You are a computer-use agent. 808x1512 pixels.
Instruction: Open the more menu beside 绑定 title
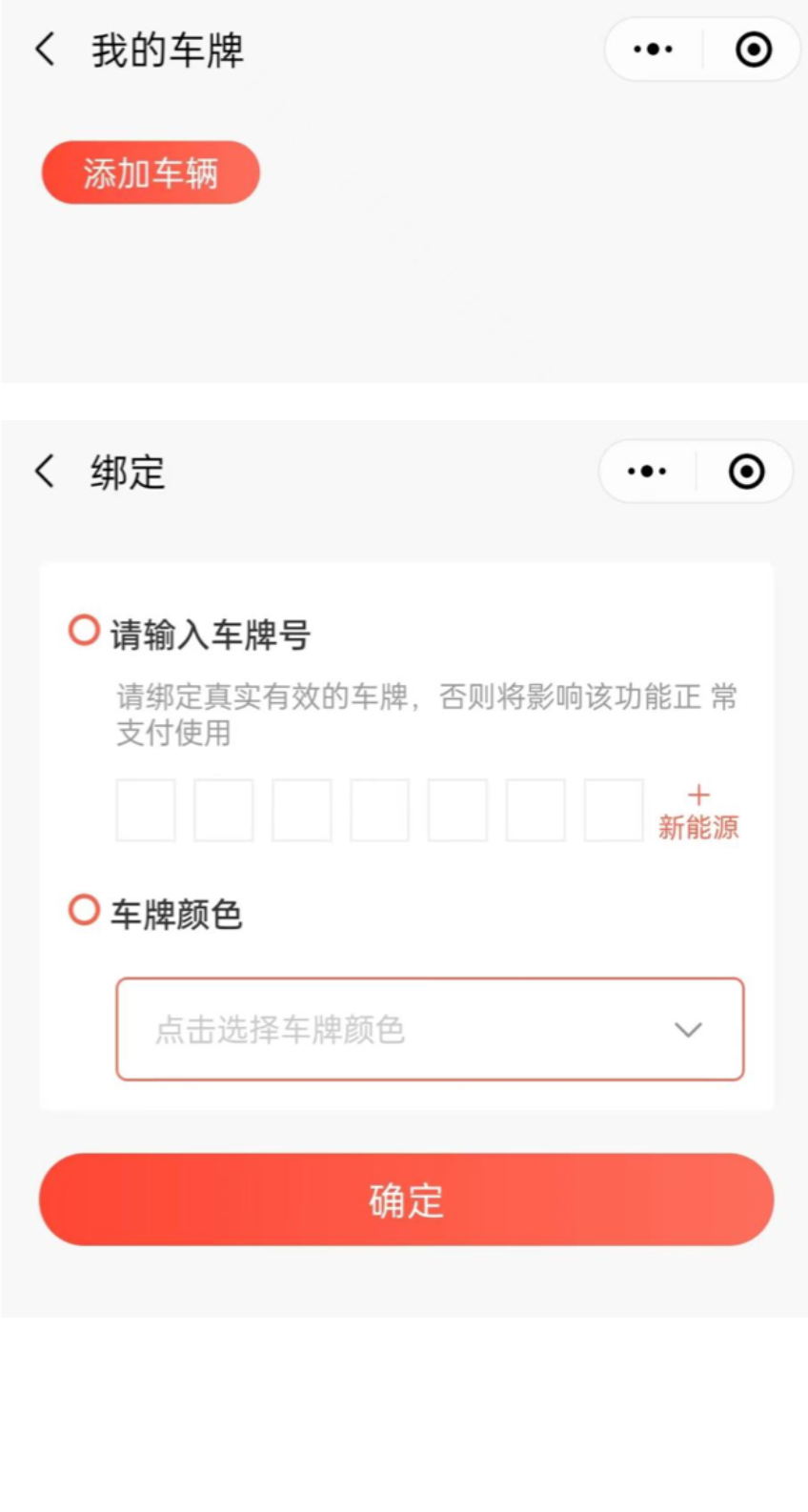point(647,471)
